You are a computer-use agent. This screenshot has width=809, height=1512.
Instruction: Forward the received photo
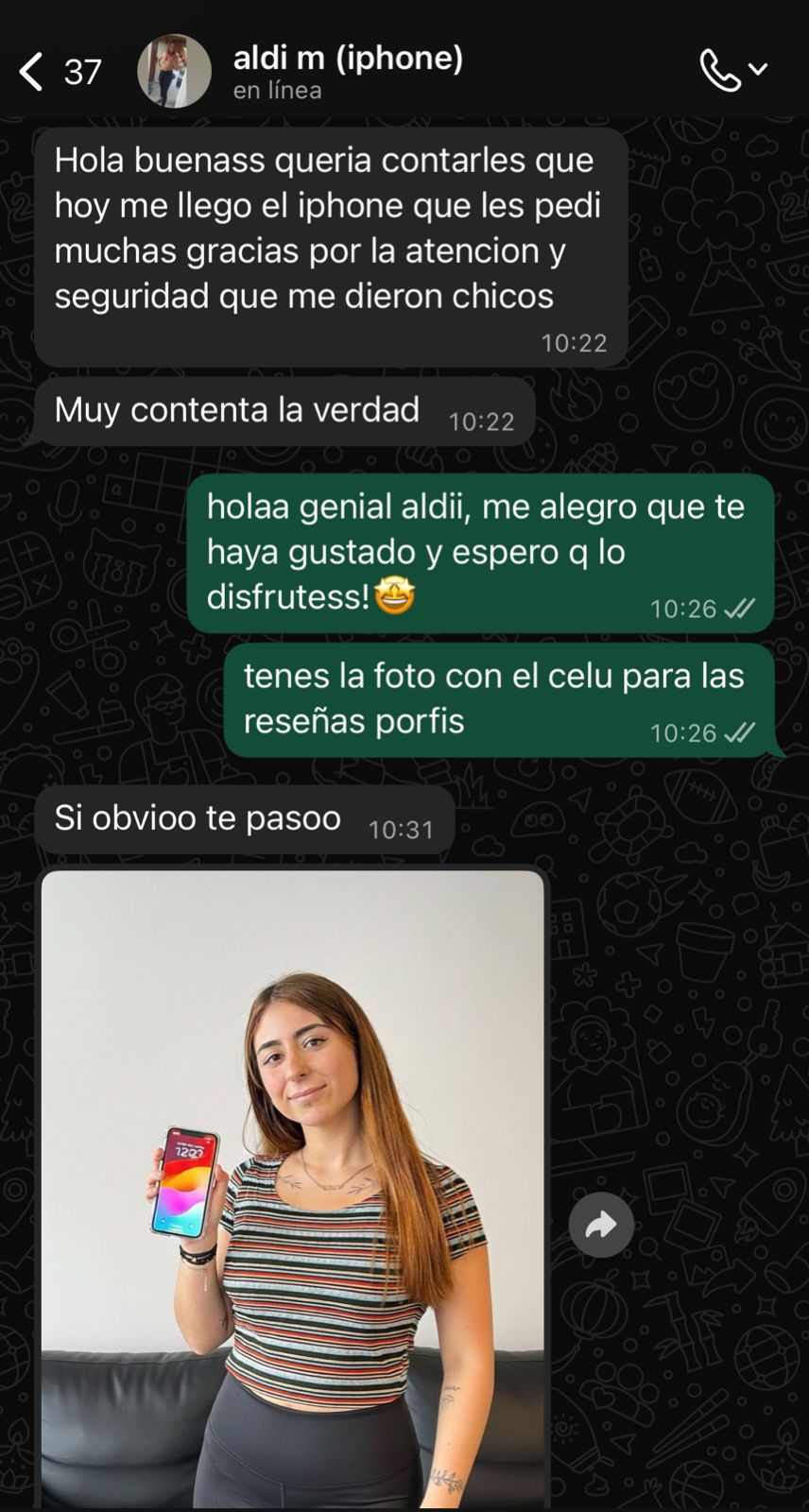click(x=601, y=1226)
